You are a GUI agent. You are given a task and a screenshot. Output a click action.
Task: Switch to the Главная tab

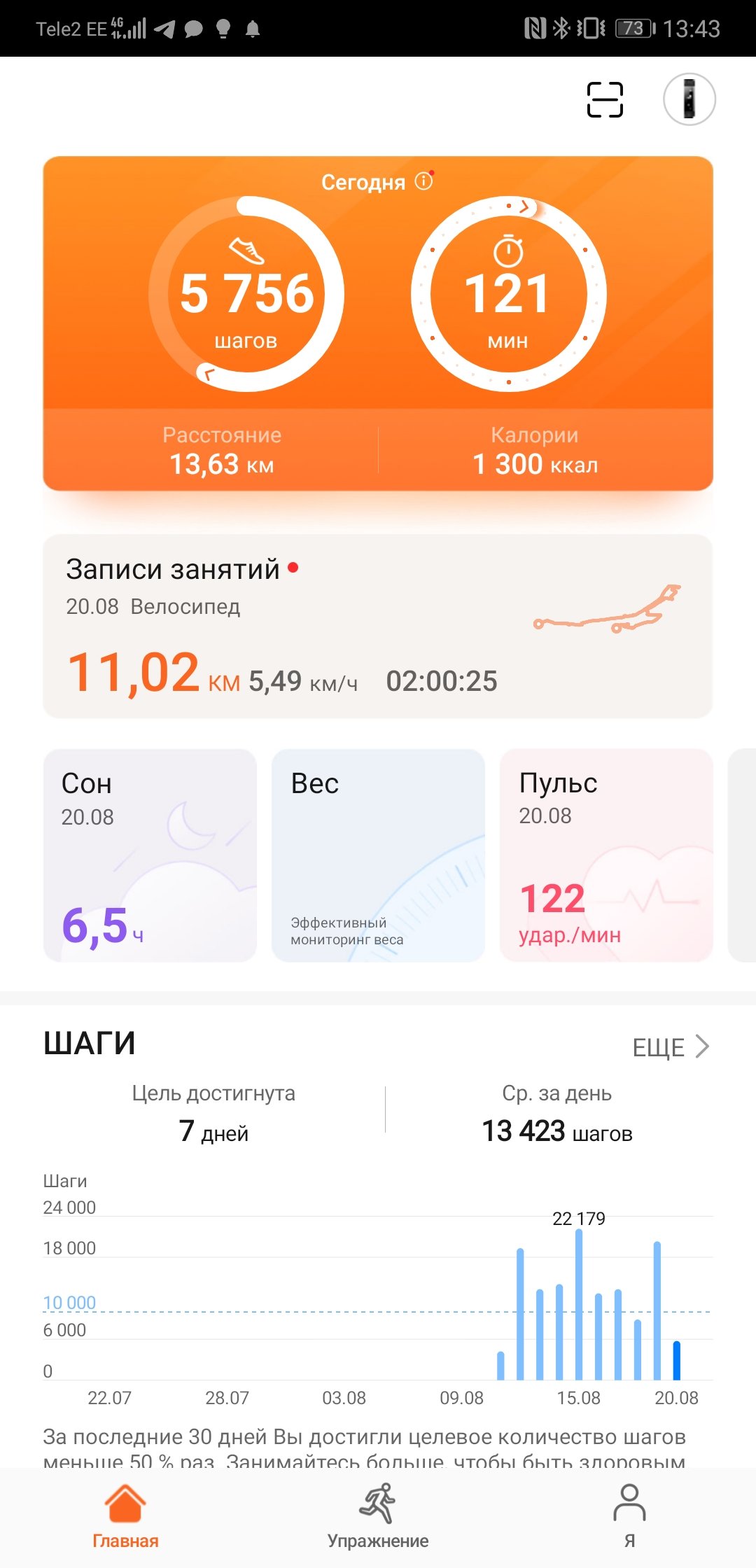(126, 1516)
